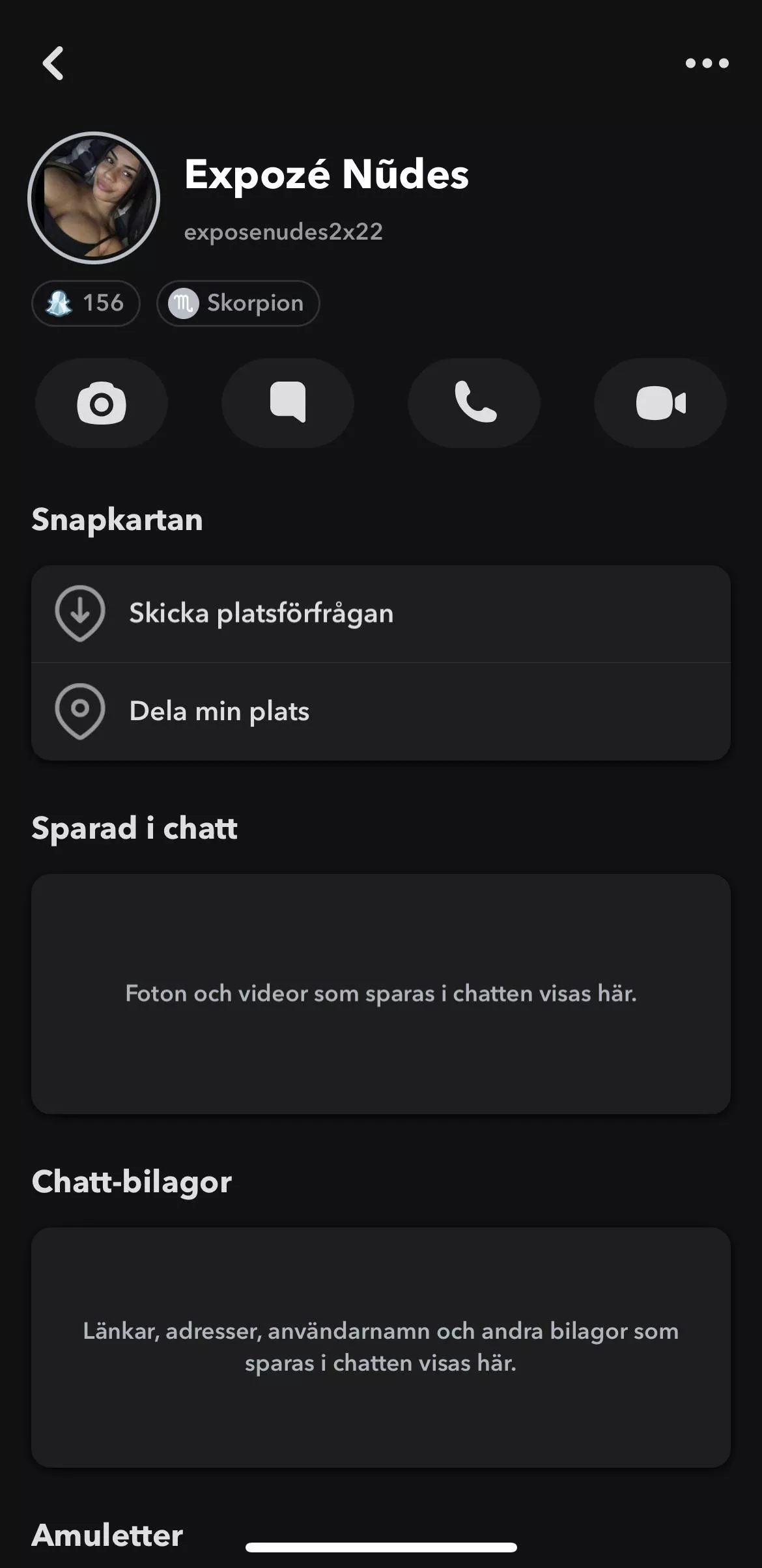Start a voice call with the phone icon
Viewport: 762px width, 1568px height.
[x=473, y=402]
